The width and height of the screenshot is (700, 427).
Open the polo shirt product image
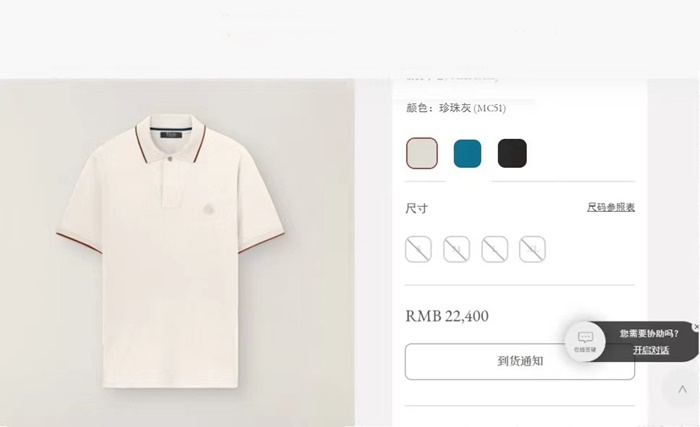(x=170, y=250)
